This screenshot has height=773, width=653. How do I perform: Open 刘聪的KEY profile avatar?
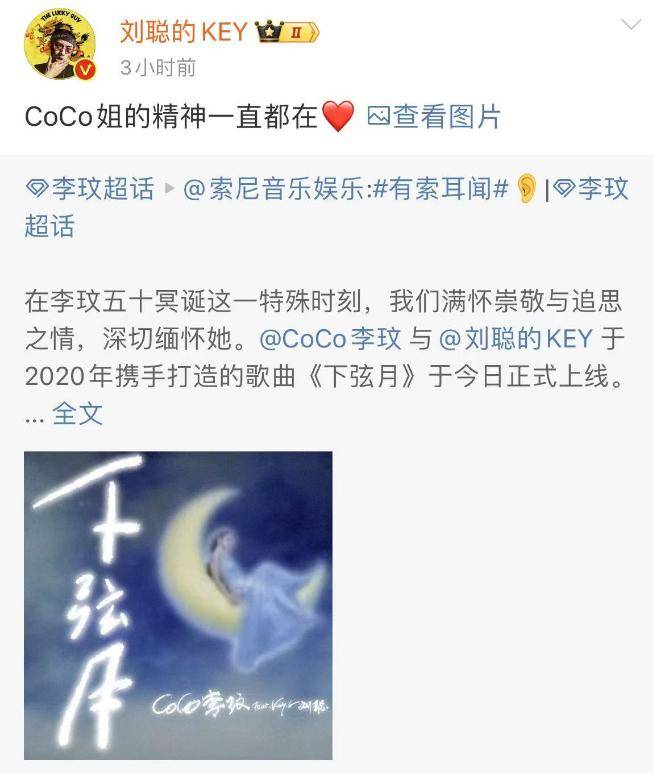60,45
